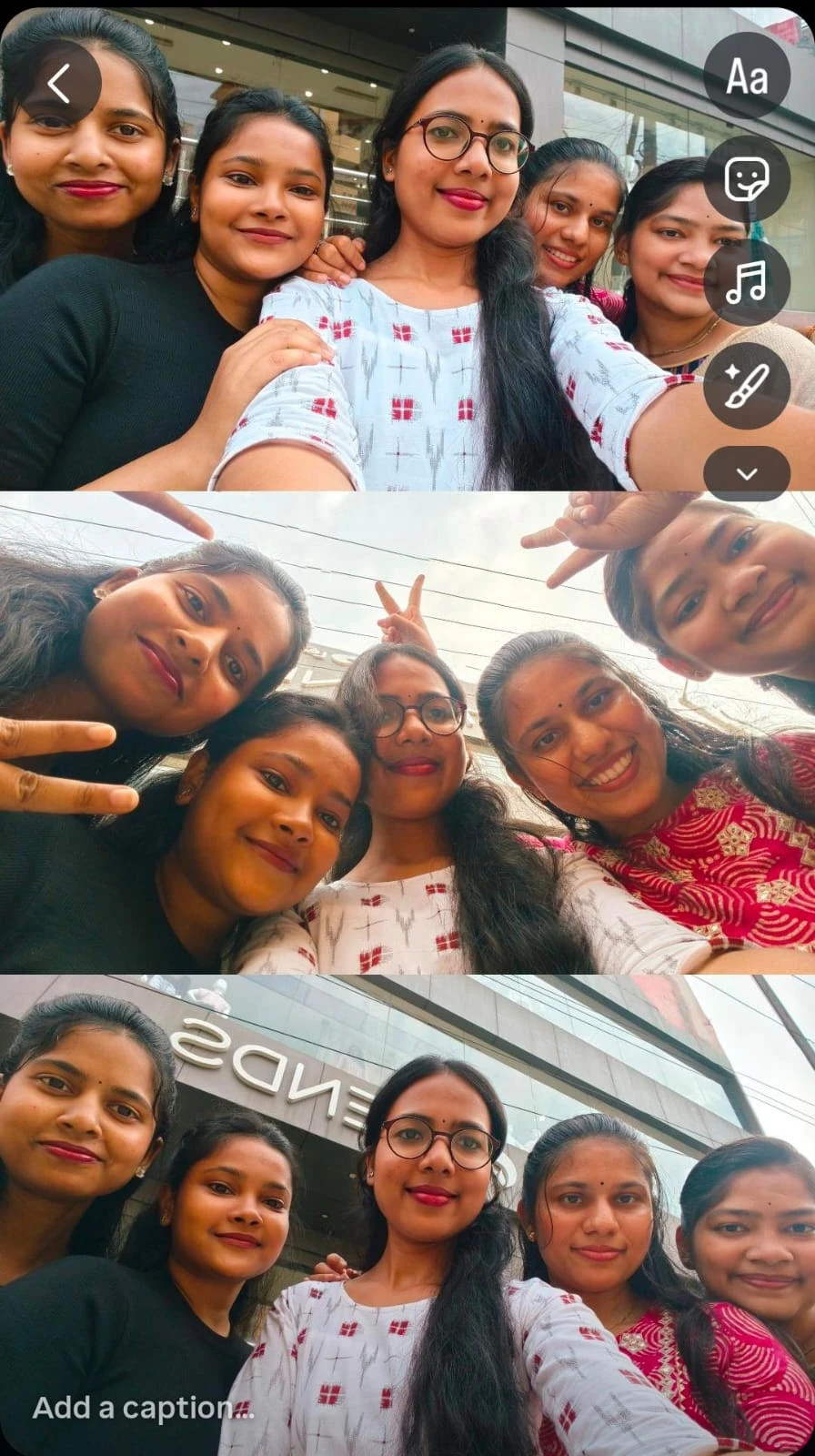Viewport: 815px width, 1456px height.
Task: Go back from the story editor
Action: point(59,84)
